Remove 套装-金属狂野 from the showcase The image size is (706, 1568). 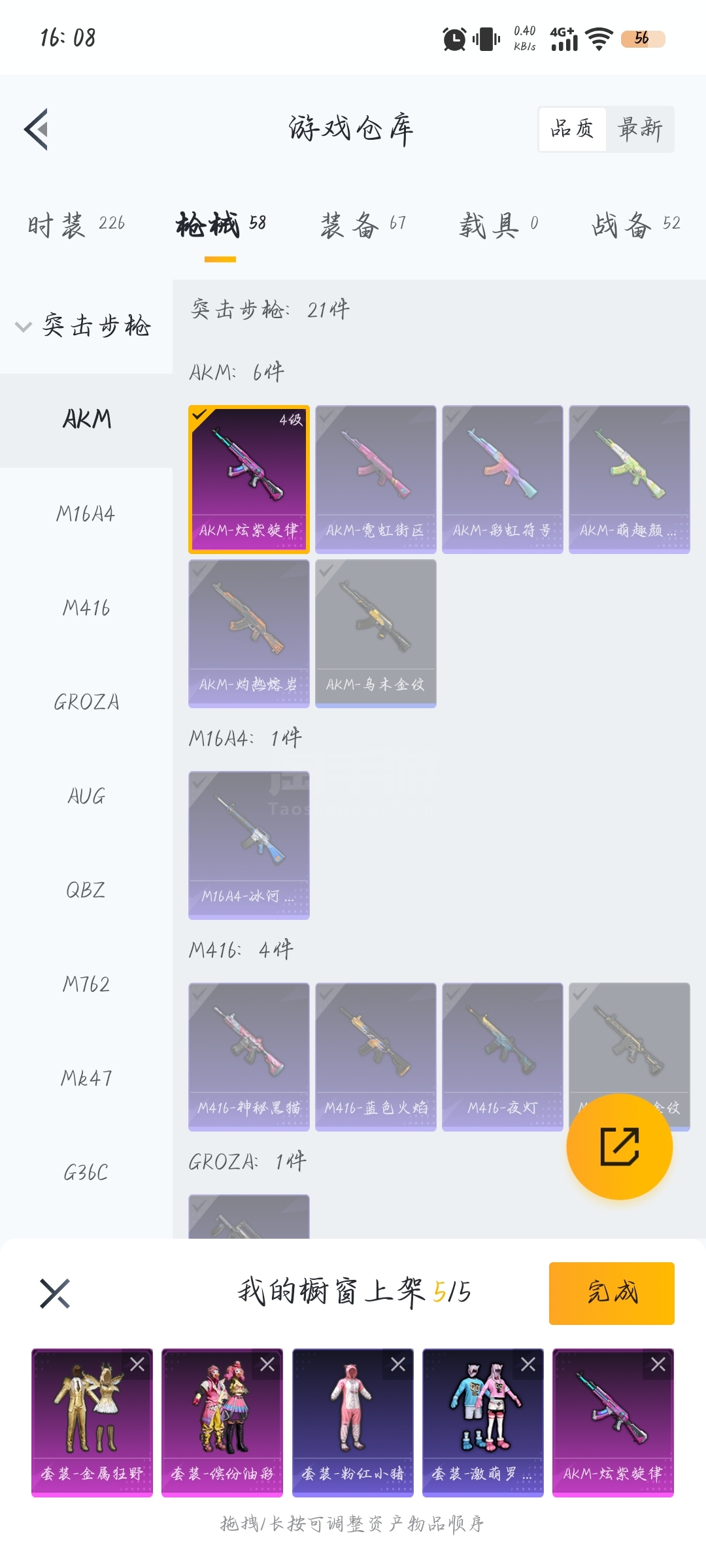pos(137,1364)
